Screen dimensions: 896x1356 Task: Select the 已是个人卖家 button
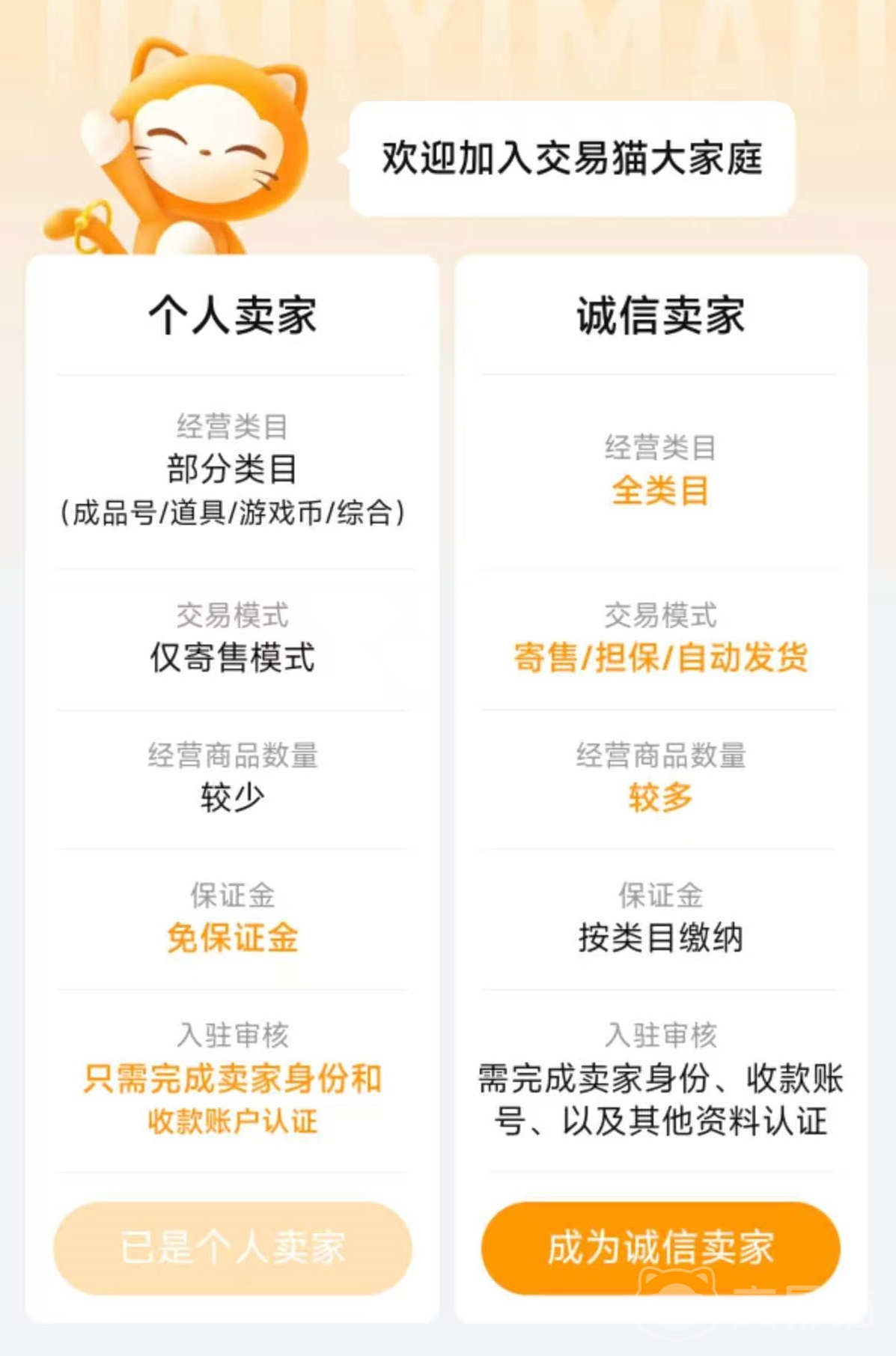point(233,1247)
